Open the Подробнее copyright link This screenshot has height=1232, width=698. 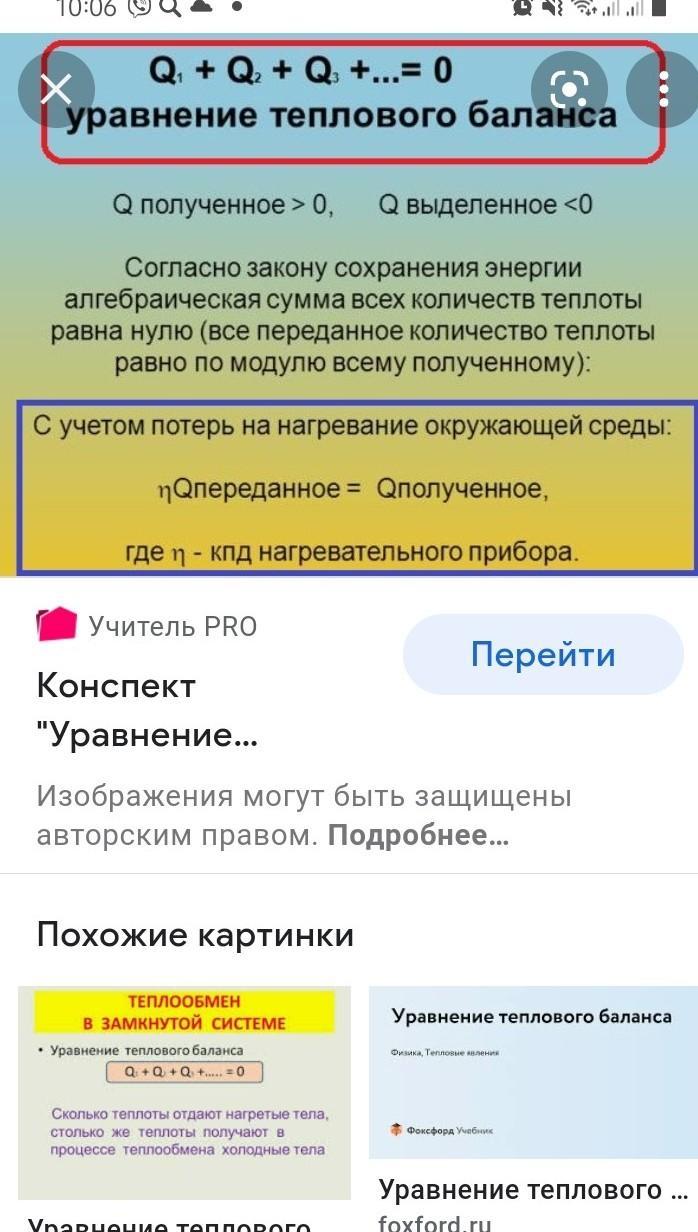click(418, 835)
